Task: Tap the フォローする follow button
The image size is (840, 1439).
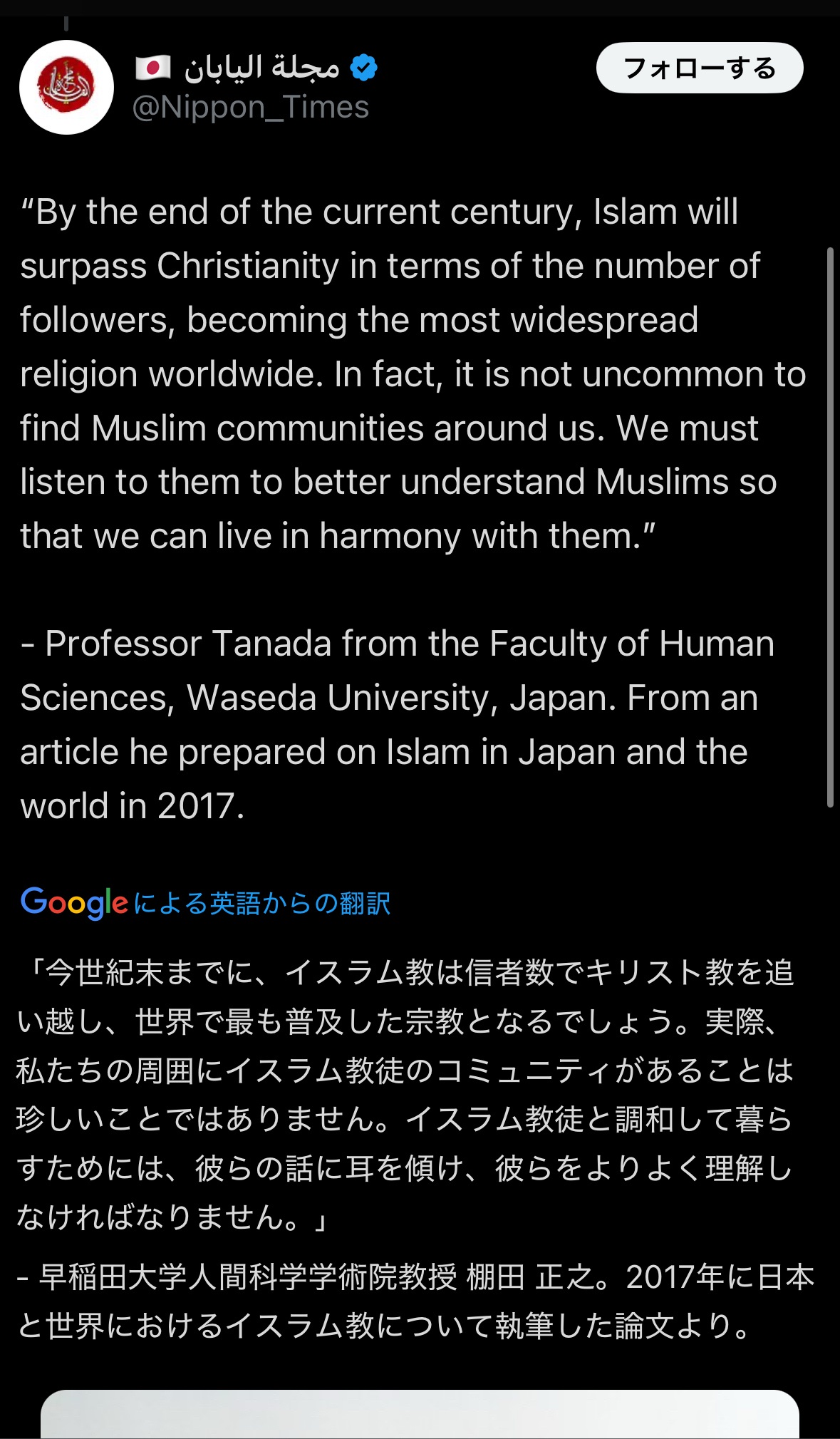Action: click(x=699, y=68)
